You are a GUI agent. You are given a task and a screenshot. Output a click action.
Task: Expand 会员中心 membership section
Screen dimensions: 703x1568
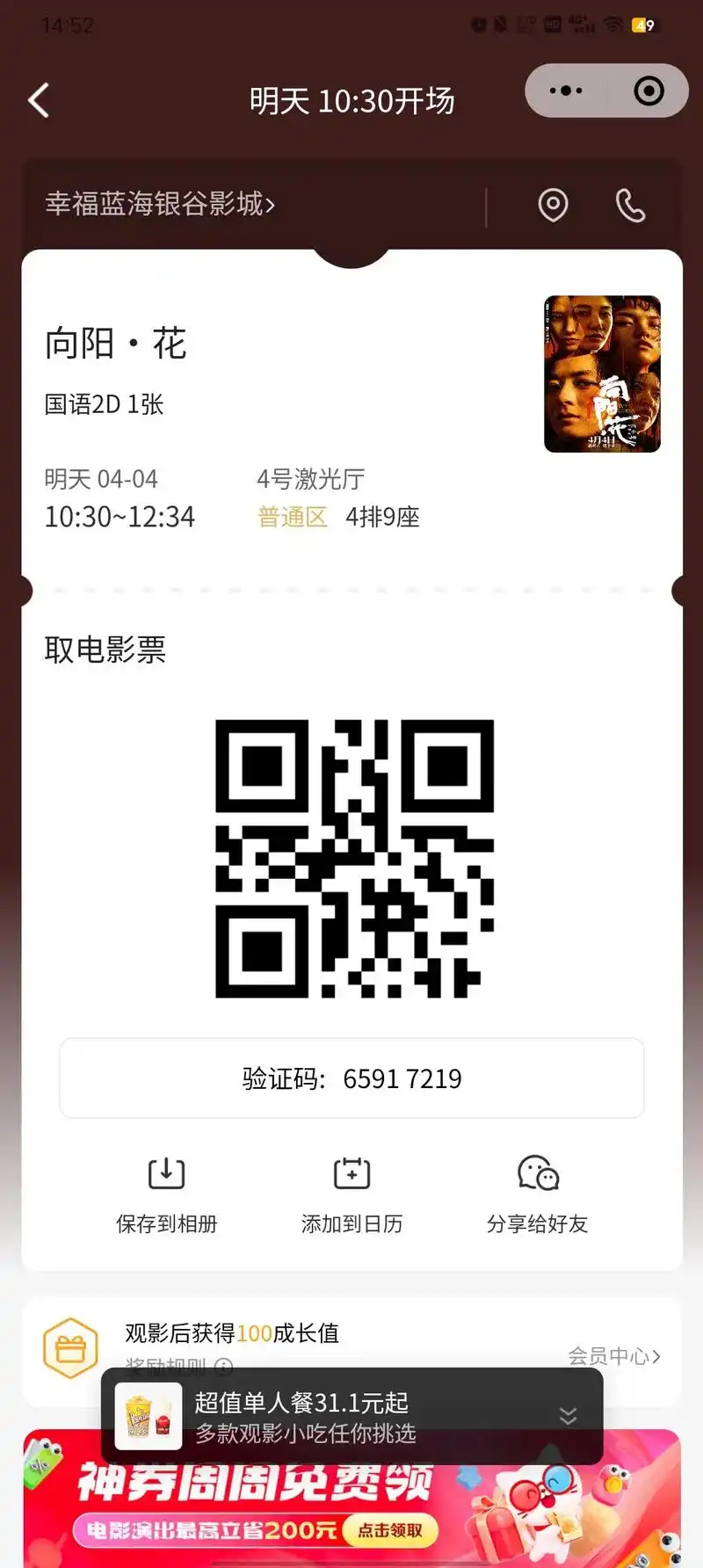[612, 1356]
